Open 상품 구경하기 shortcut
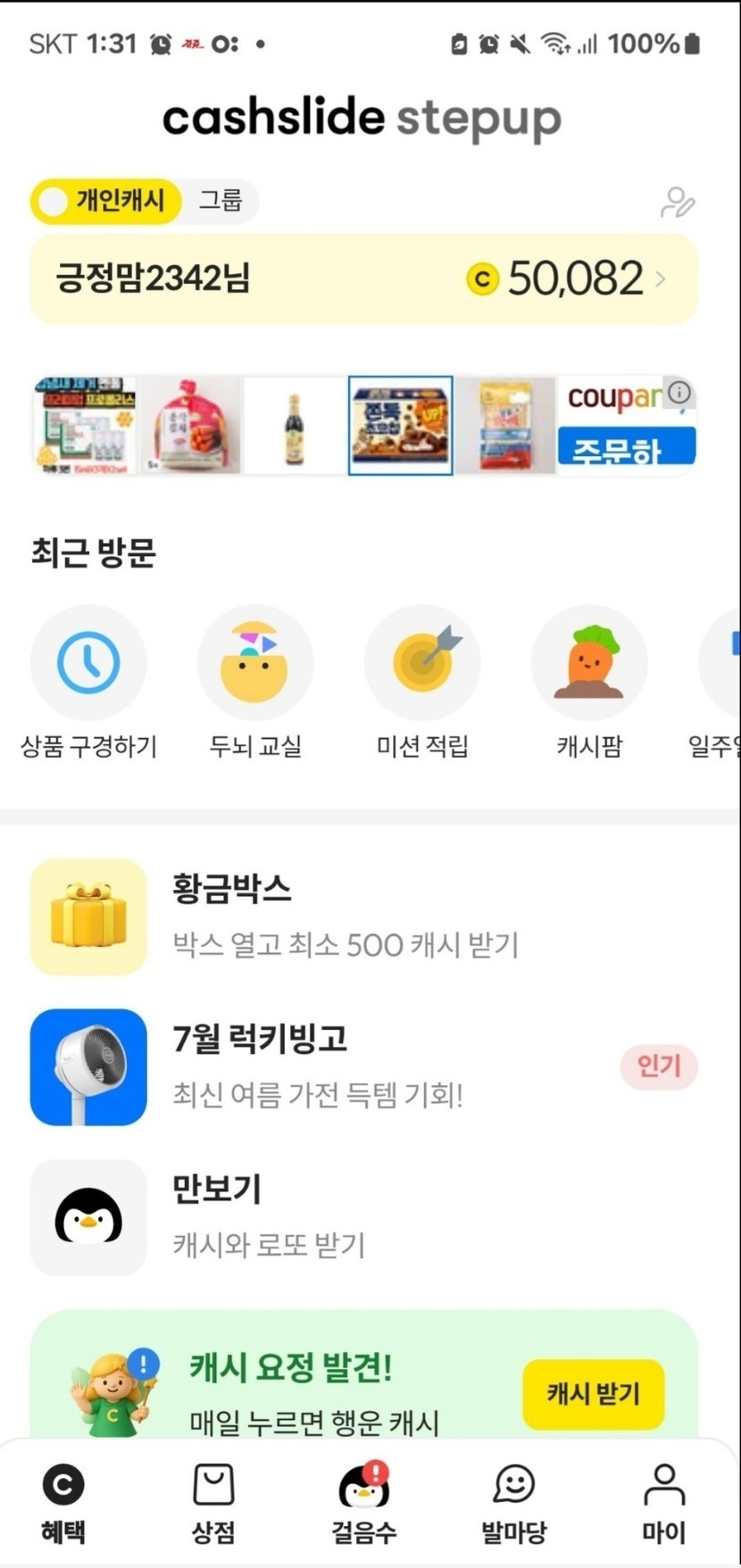 click(x=88, y=662)
